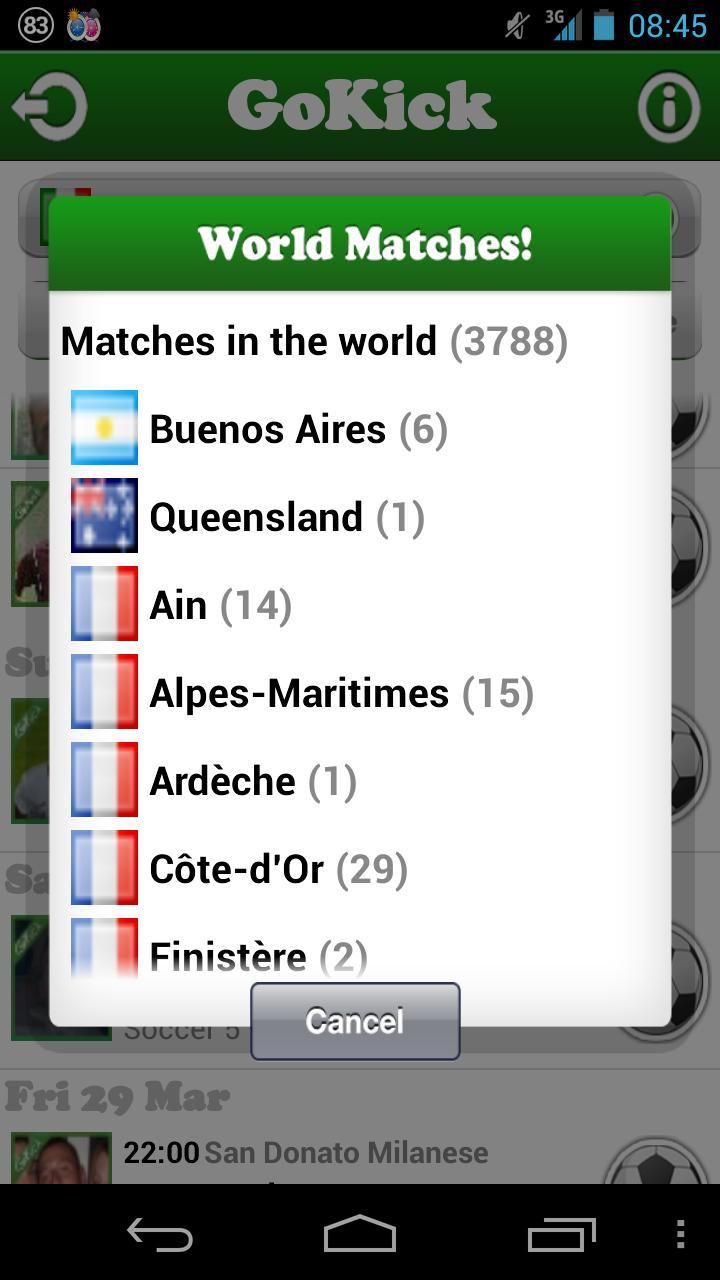Tap the GoKick refresh back icon
This screenshot has width=720, height=1280.
[50, 106]
